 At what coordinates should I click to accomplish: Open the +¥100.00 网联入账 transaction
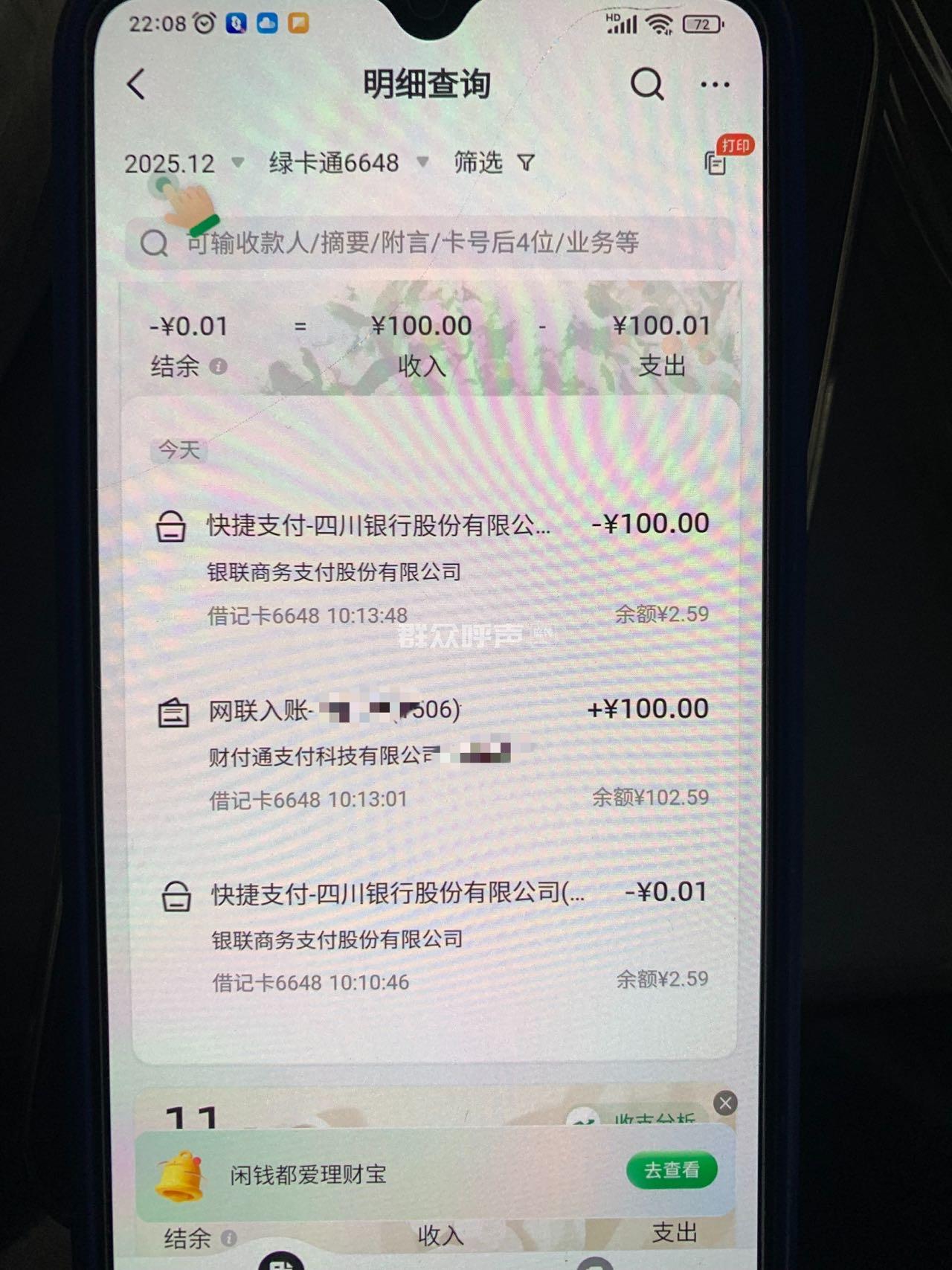click(x=431, y=753)
